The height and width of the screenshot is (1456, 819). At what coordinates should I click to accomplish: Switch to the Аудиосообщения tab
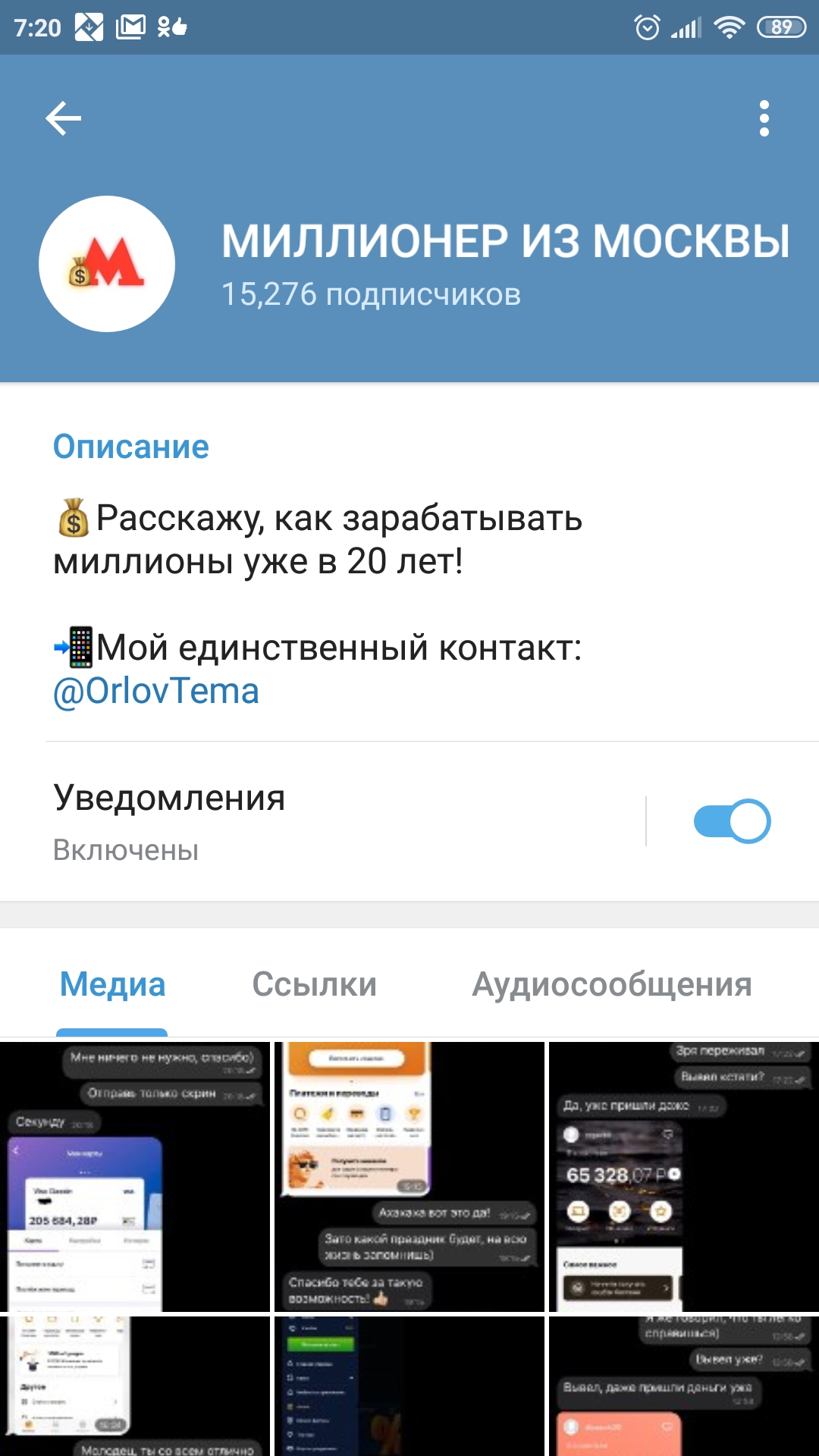pos(611,984)
